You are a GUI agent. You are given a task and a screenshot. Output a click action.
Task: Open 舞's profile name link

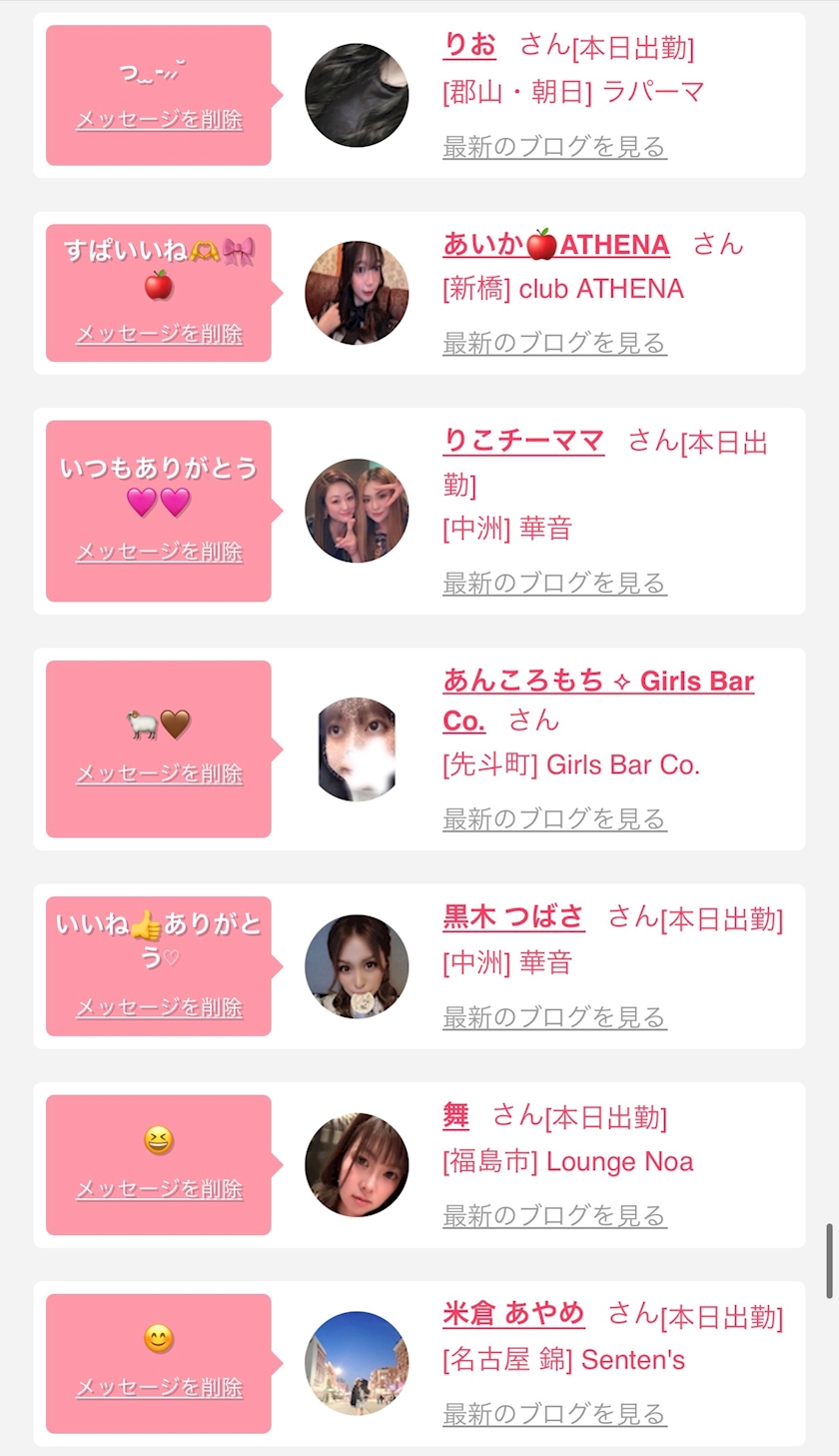click(x=455, y=1115)
